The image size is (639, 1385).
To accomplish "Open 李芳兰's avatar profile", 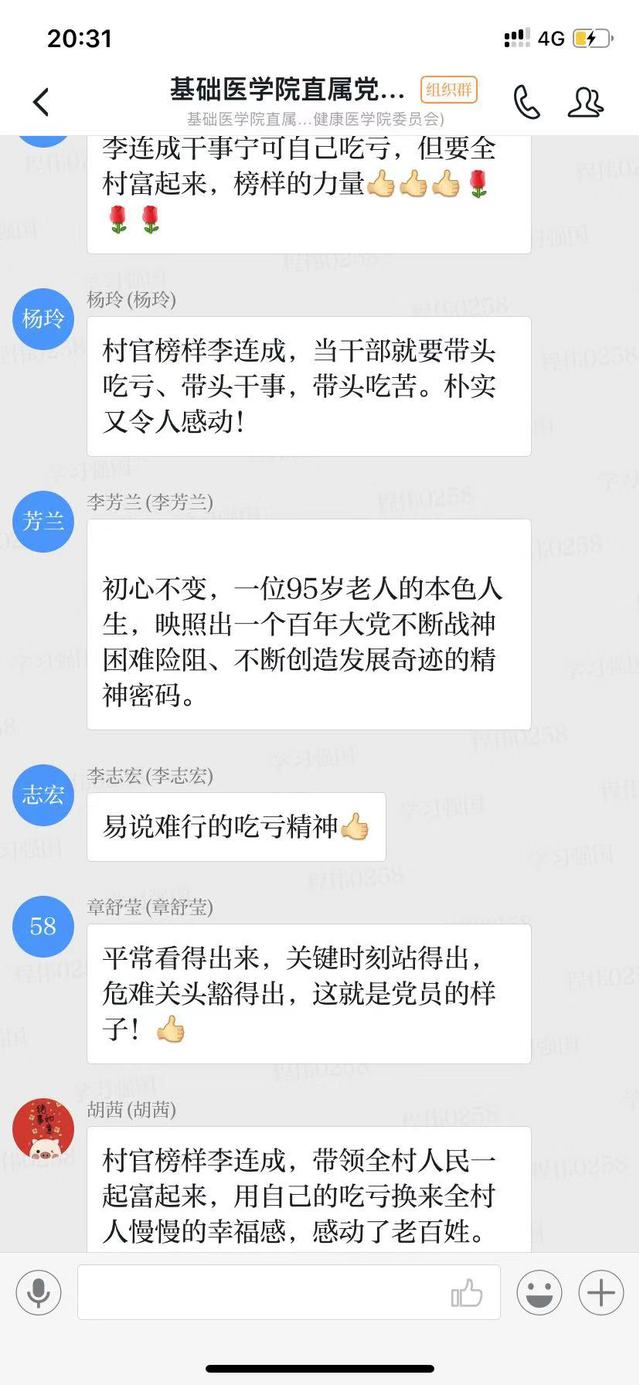I will click(43, 521).
